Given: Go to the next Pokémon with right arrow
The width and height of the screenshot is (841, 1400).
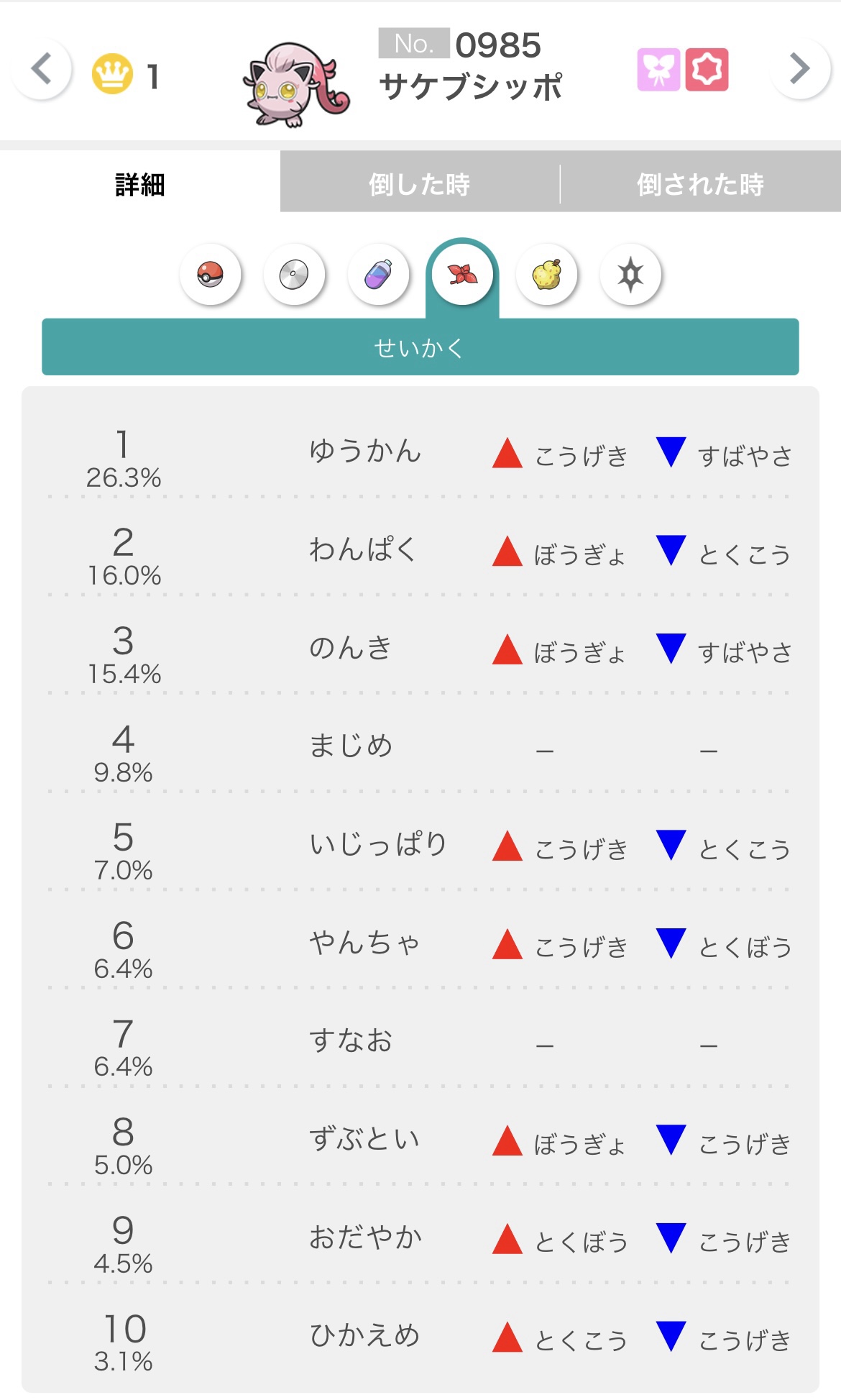Looking at the screenshot, I should [x=799, y=70].
